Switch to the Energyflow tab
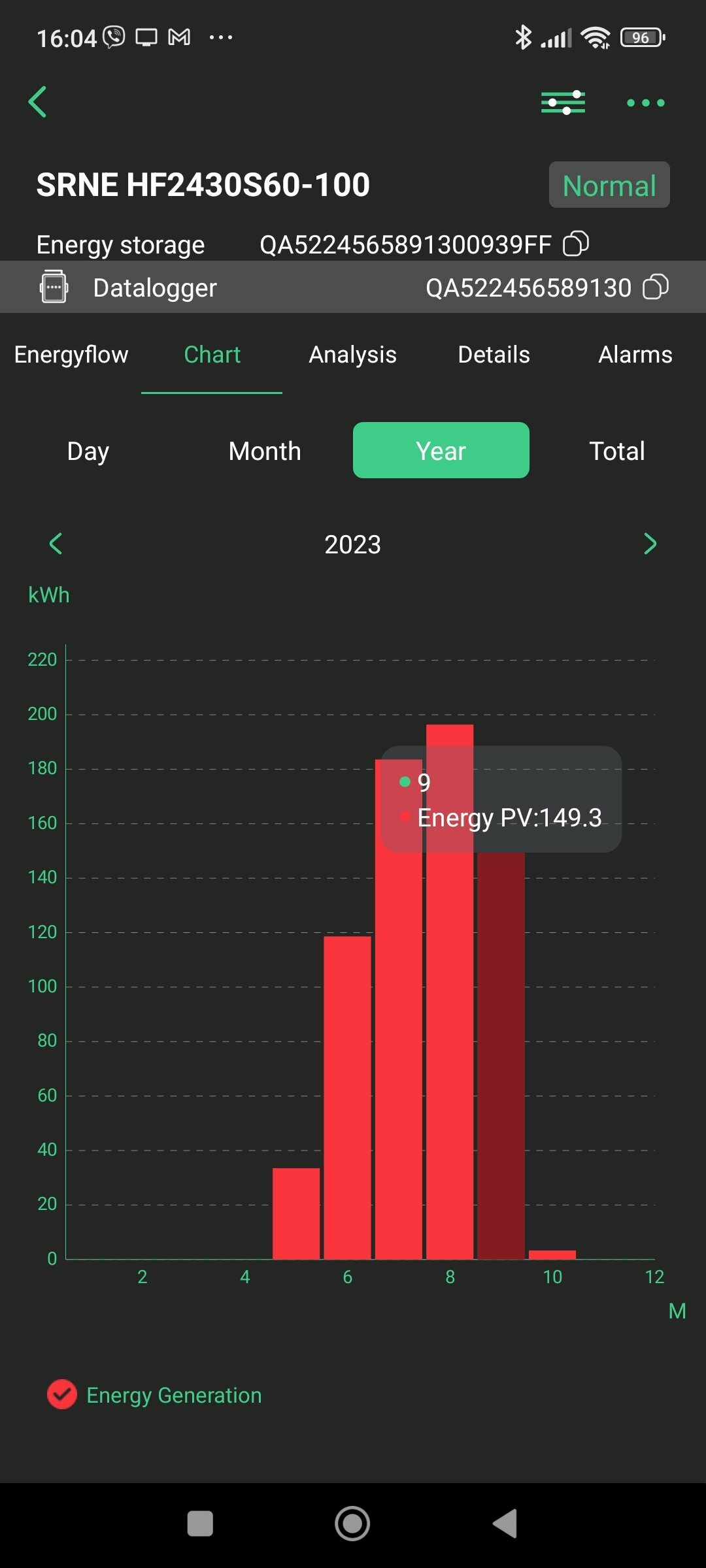Screen dimensions: 706x1568 [x=71, y=355]
